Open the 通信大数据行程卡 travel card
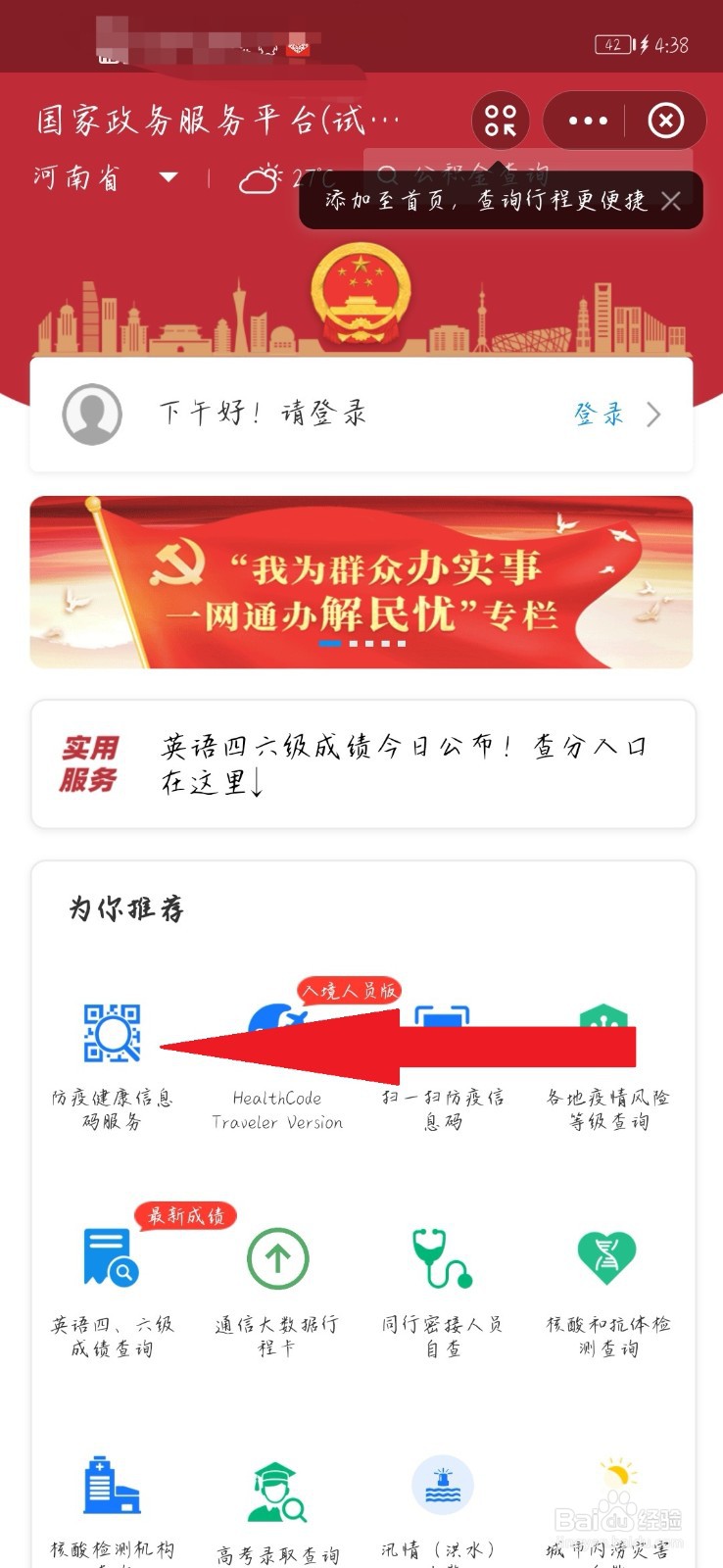Screen dimensions: 723x1568 pos(277,1259)
